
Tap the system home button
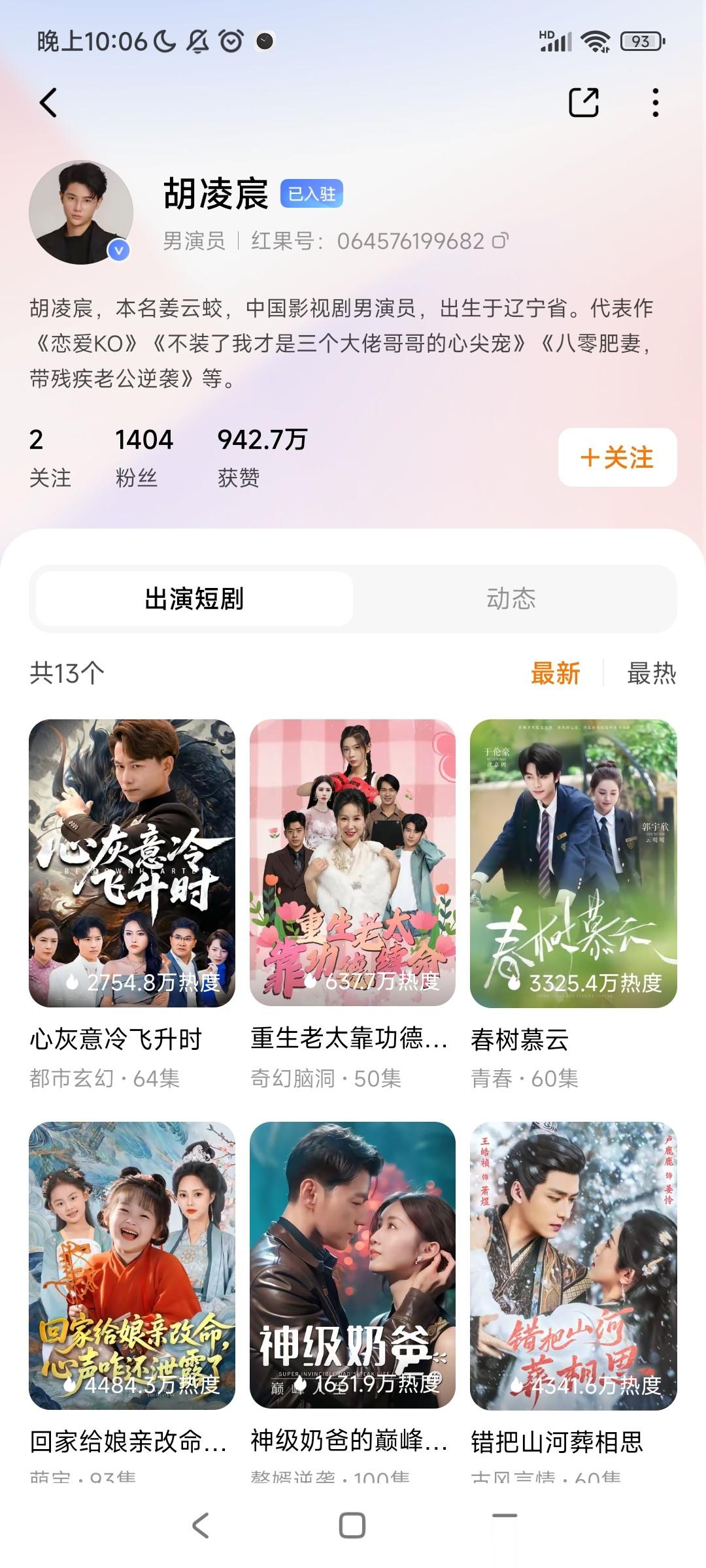(x=352, y=1526)
